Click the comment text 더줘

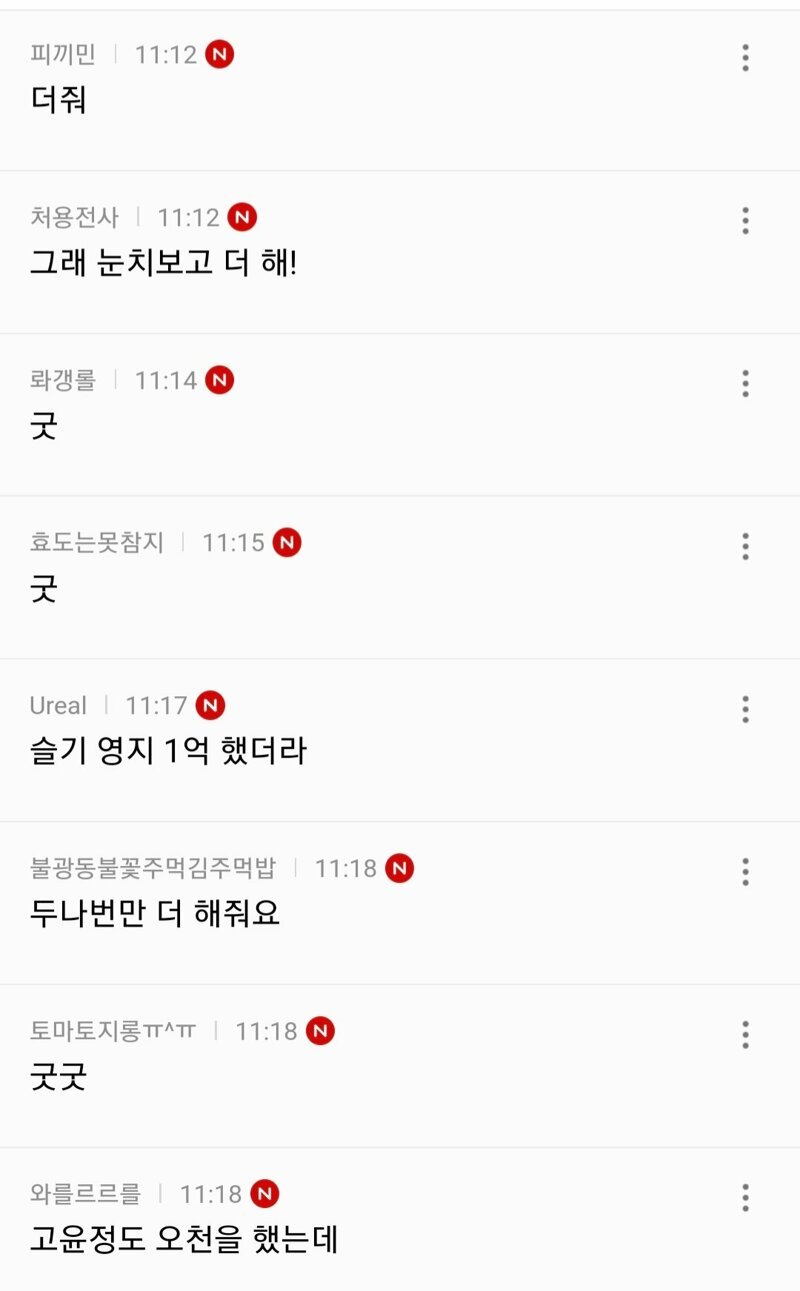(x=57, y=101)
